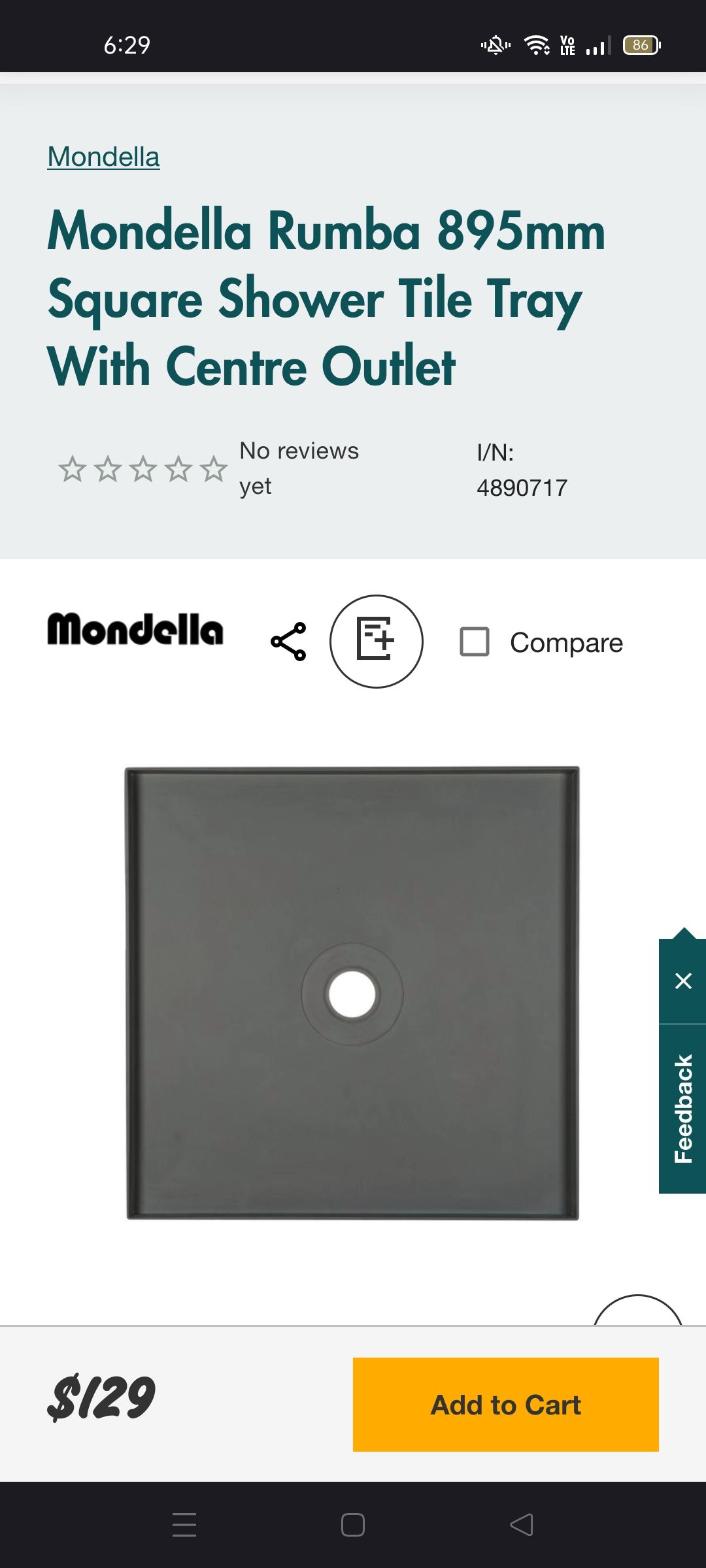Close the Feedback panel with the X
Screen dimensions: 706x1568
coord(683,979)
